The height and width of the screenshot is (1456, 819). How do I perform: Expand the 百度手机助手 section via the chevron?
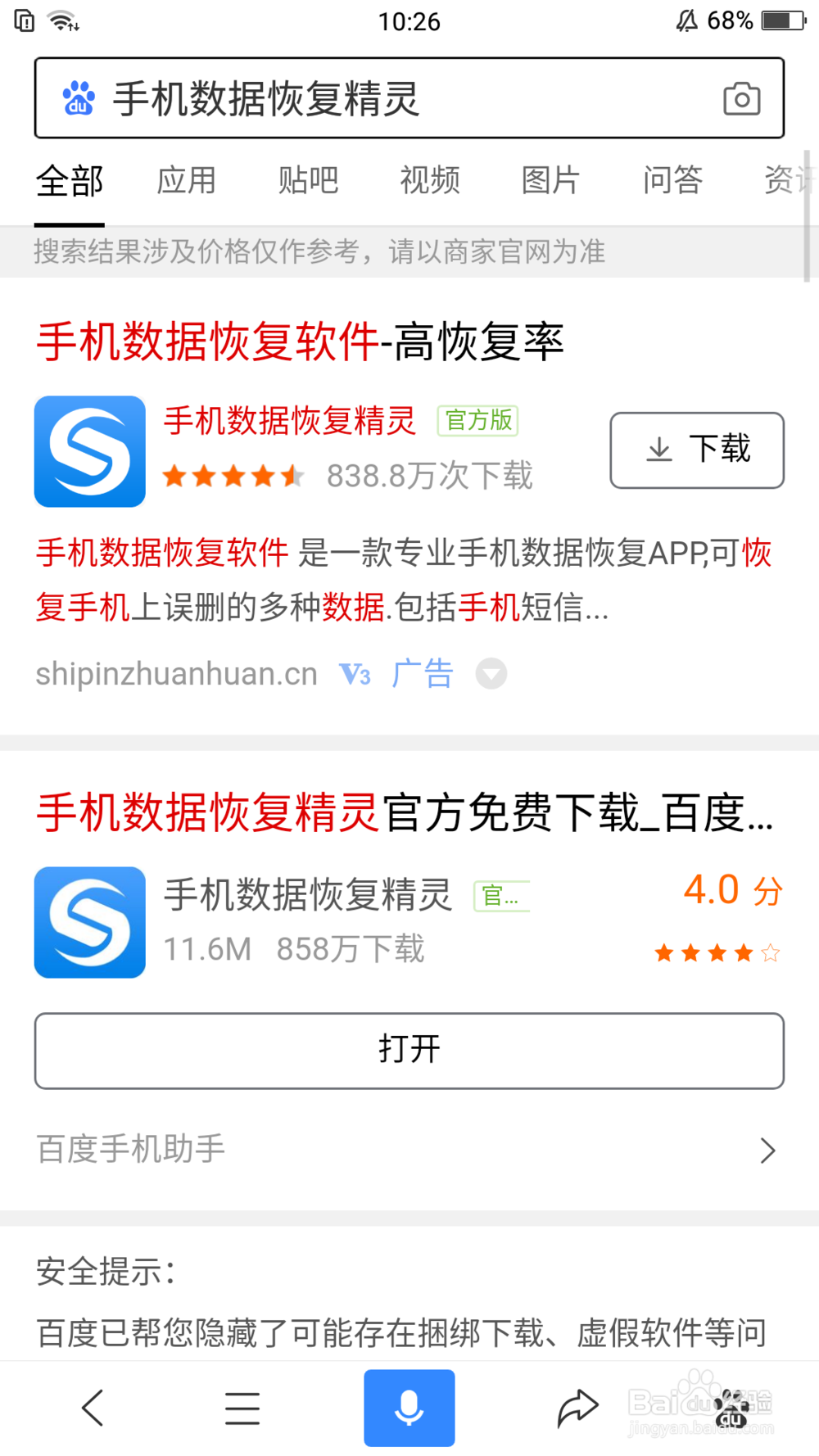point(767,1150)
